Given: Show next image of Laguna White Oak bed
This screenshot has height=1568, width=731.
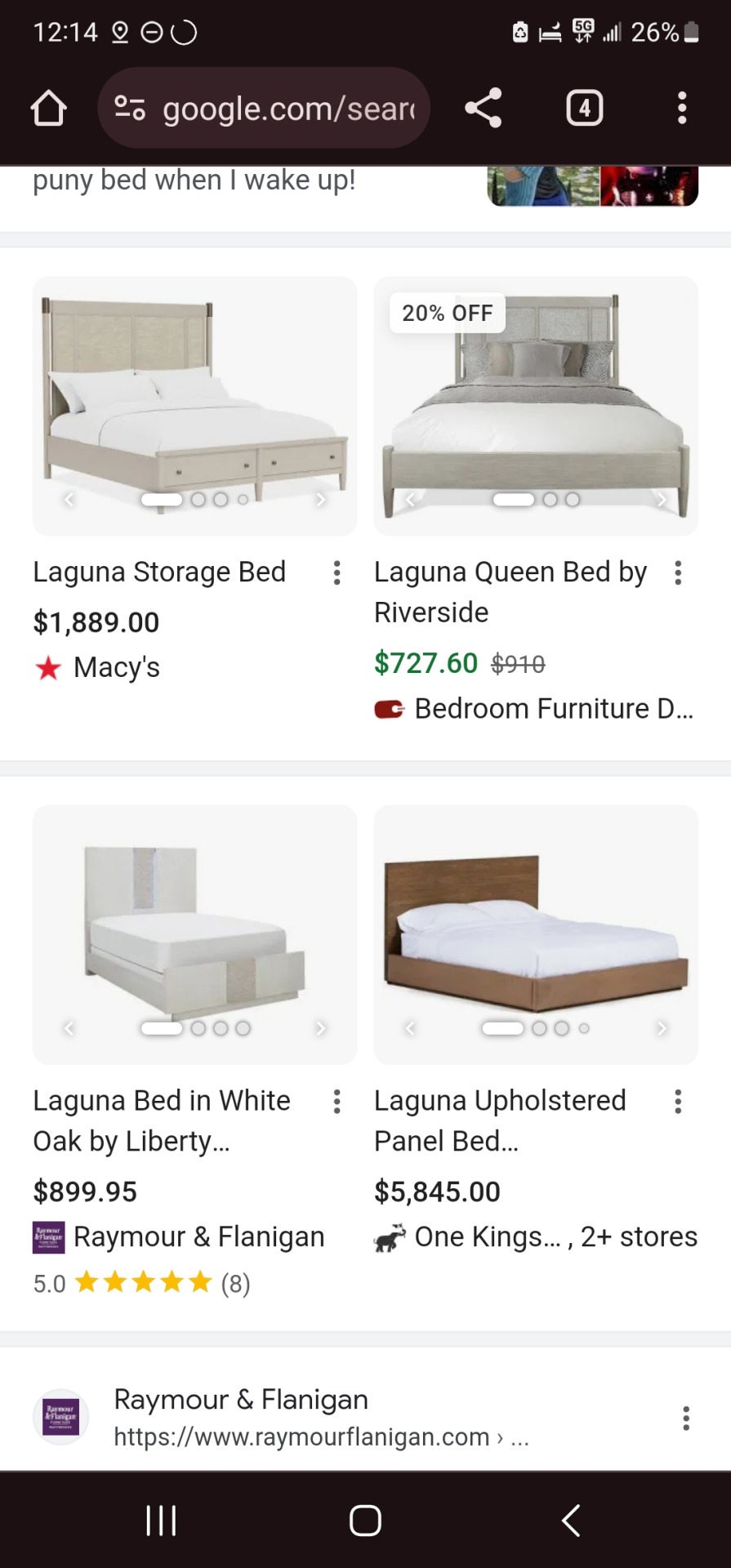Looking at the screenshot, I should pos(321,1028).
